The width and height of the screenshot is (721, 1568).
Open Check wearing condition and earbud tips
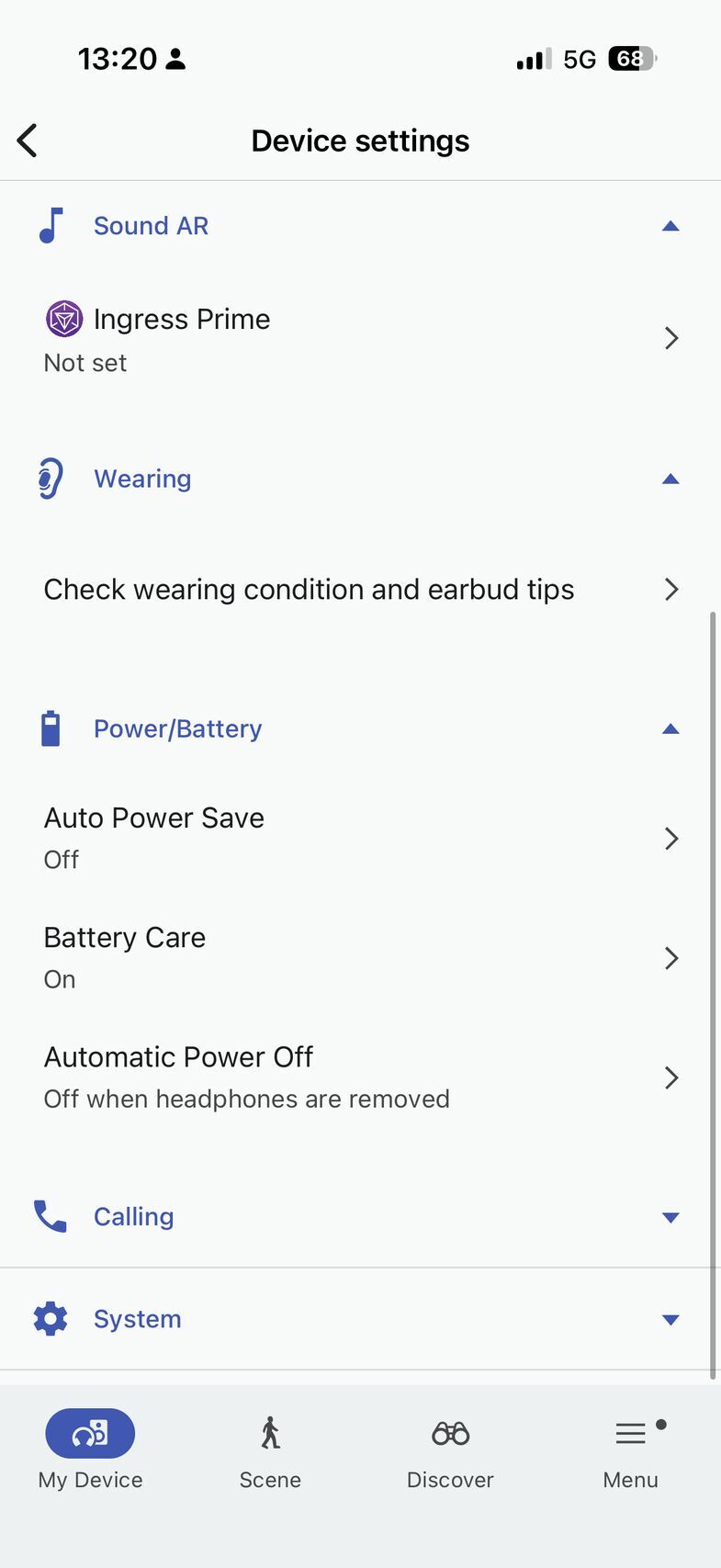(x=358, y=590)
